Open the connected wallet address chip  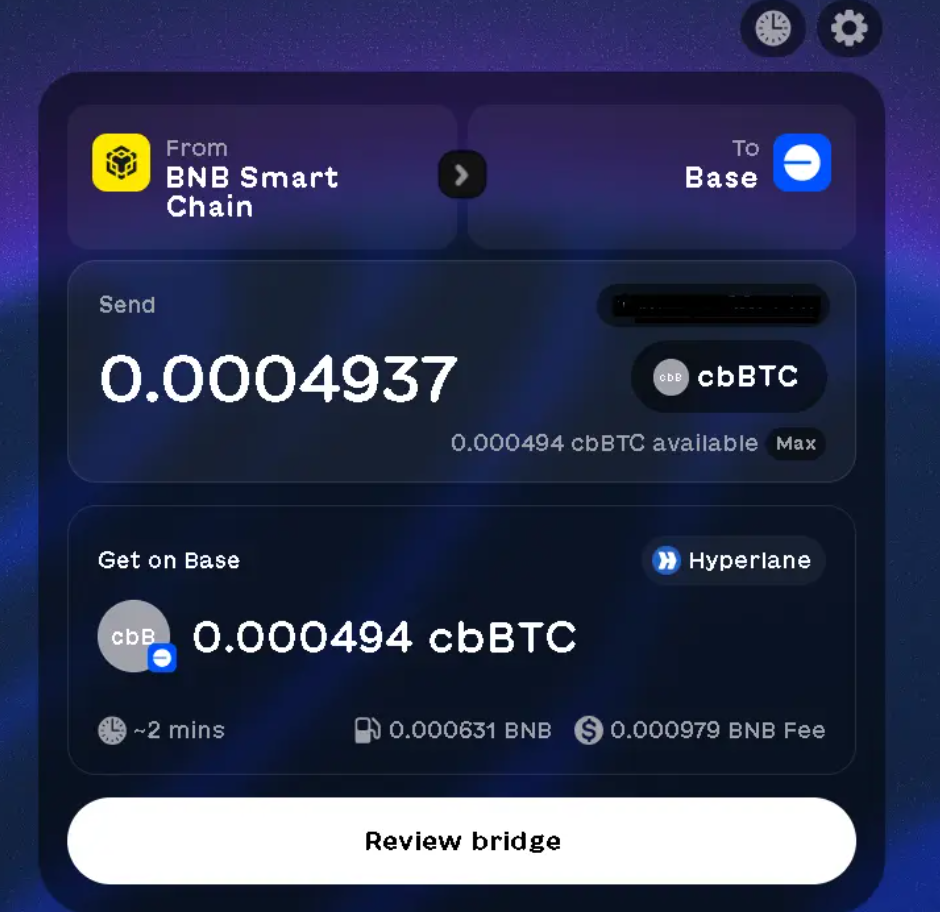click(713, 306)
